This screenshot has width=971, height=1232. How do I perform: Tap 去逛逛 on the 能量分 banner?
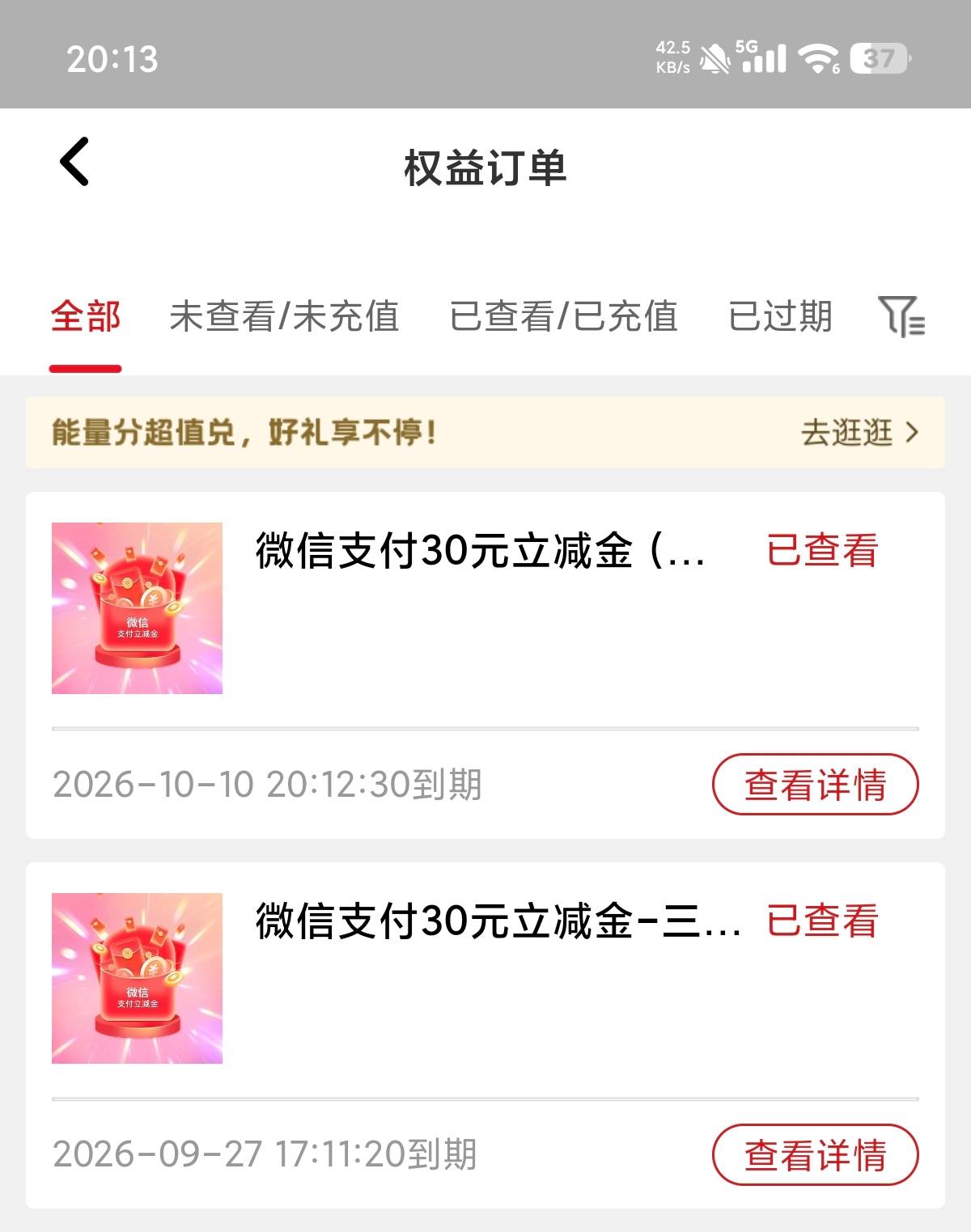tap(859, 433)
